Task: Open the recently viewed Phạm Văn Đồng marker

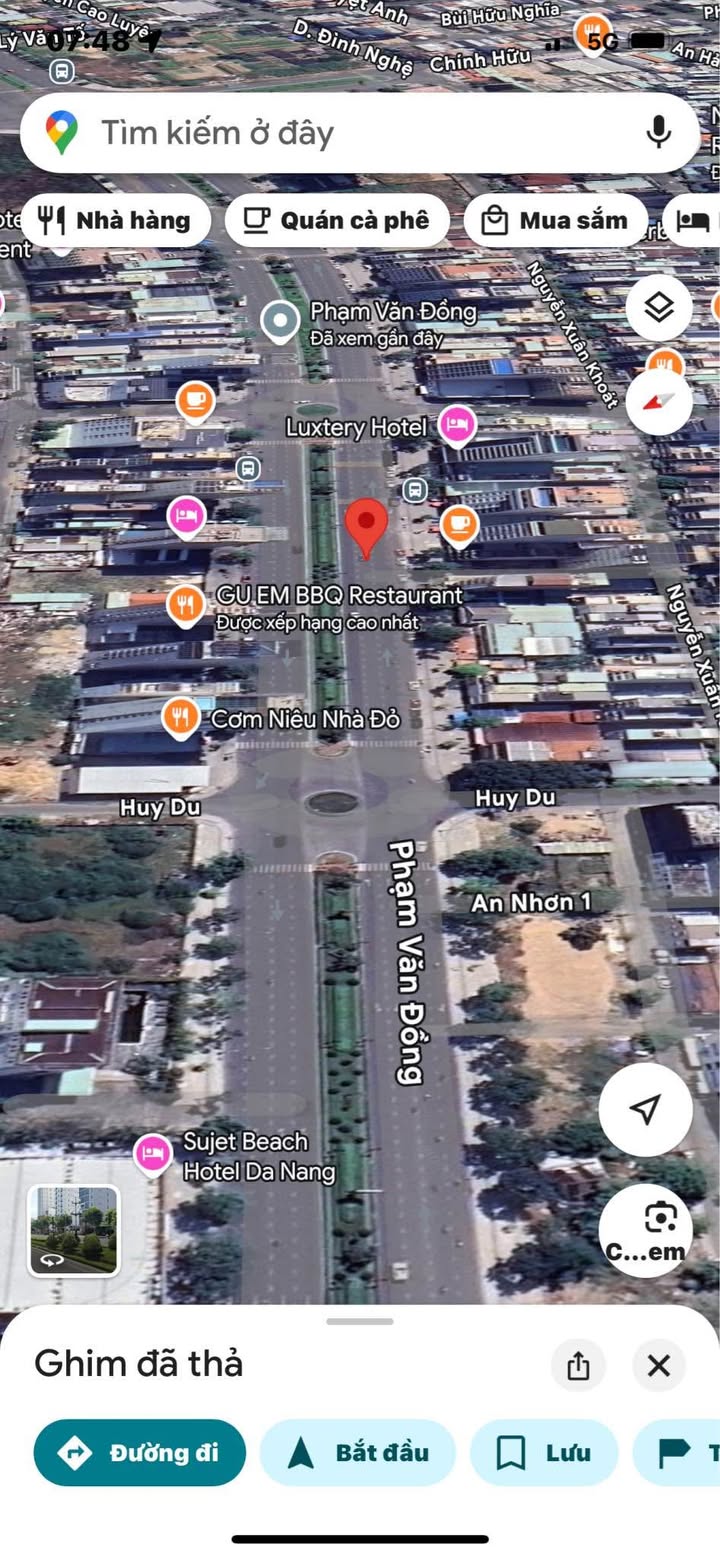Action: 280,321
